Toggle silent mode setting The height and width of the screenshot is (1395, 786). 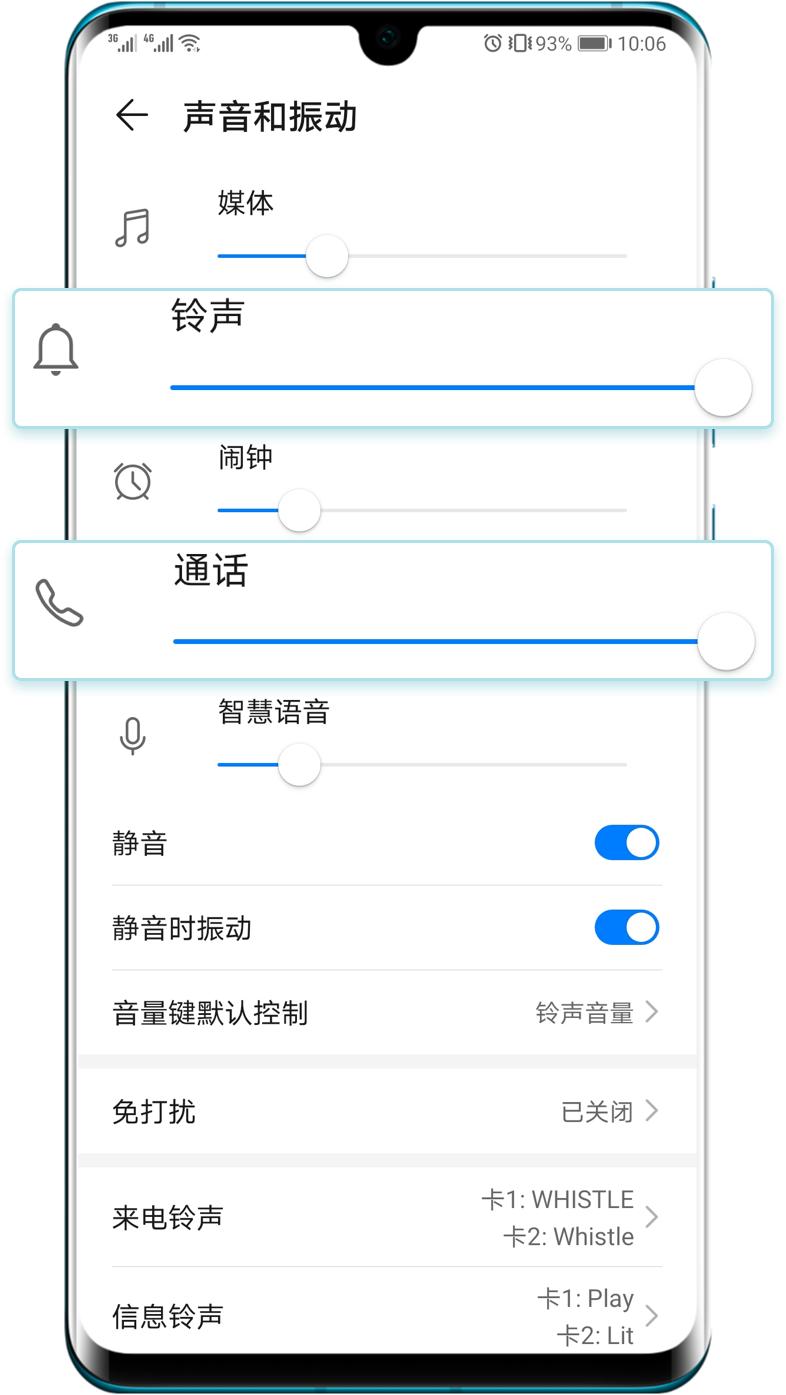(x=627, y=842)
